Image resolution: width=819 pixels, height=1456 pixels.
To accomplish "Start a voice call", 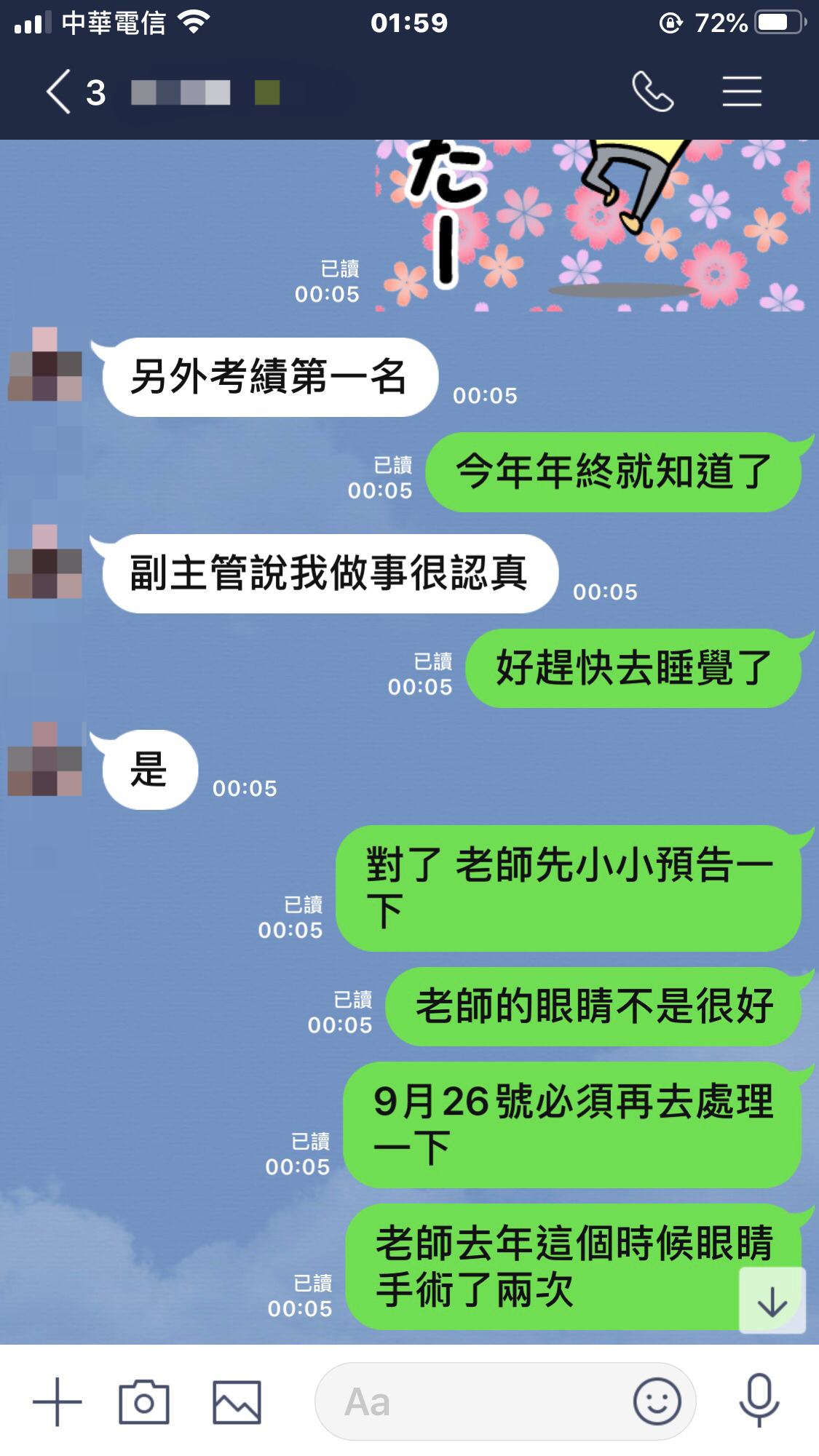I will (x=652, y=92).
